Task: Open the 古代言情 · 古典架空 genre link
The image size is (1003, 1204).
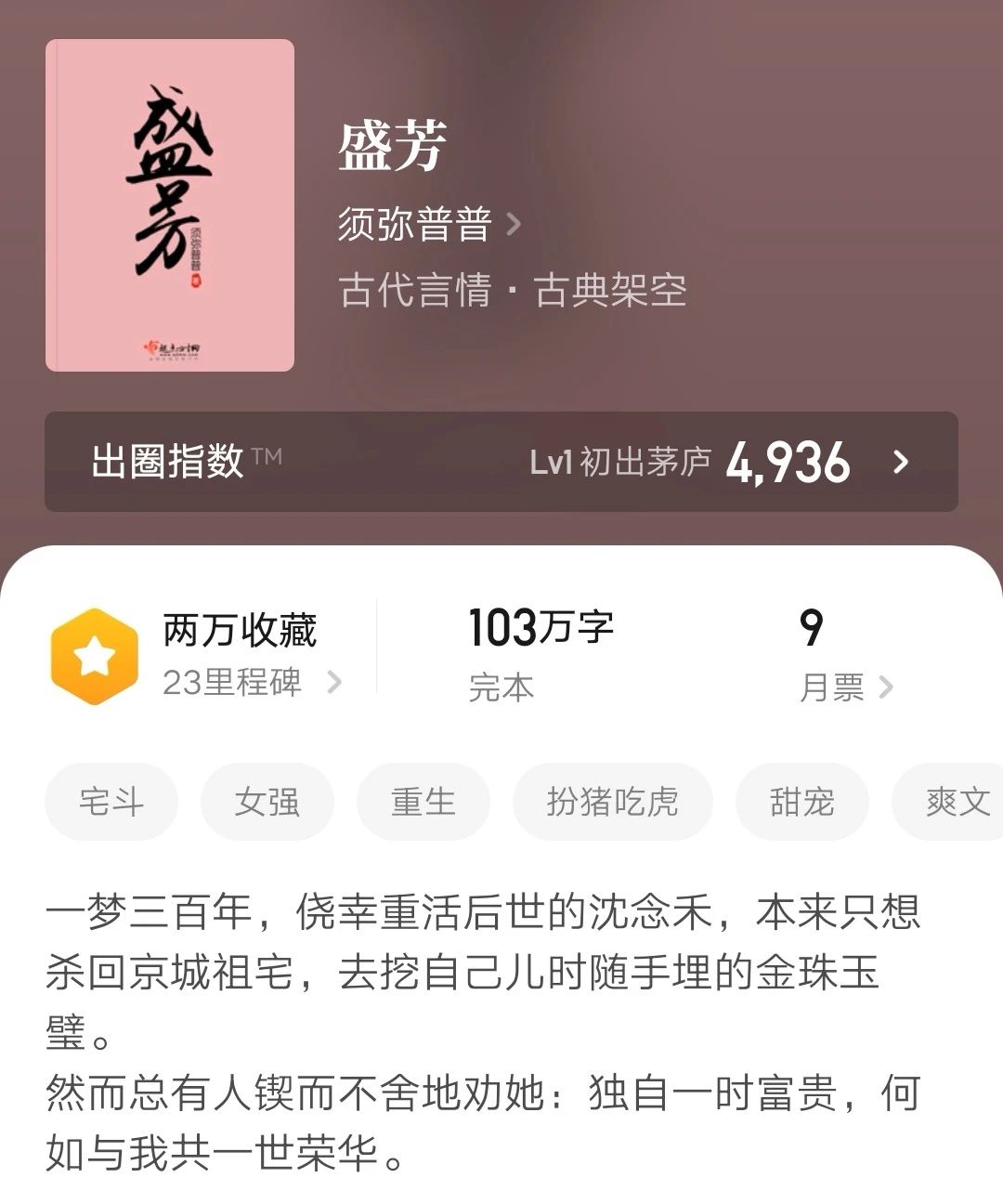Action: tap(515, 291)
